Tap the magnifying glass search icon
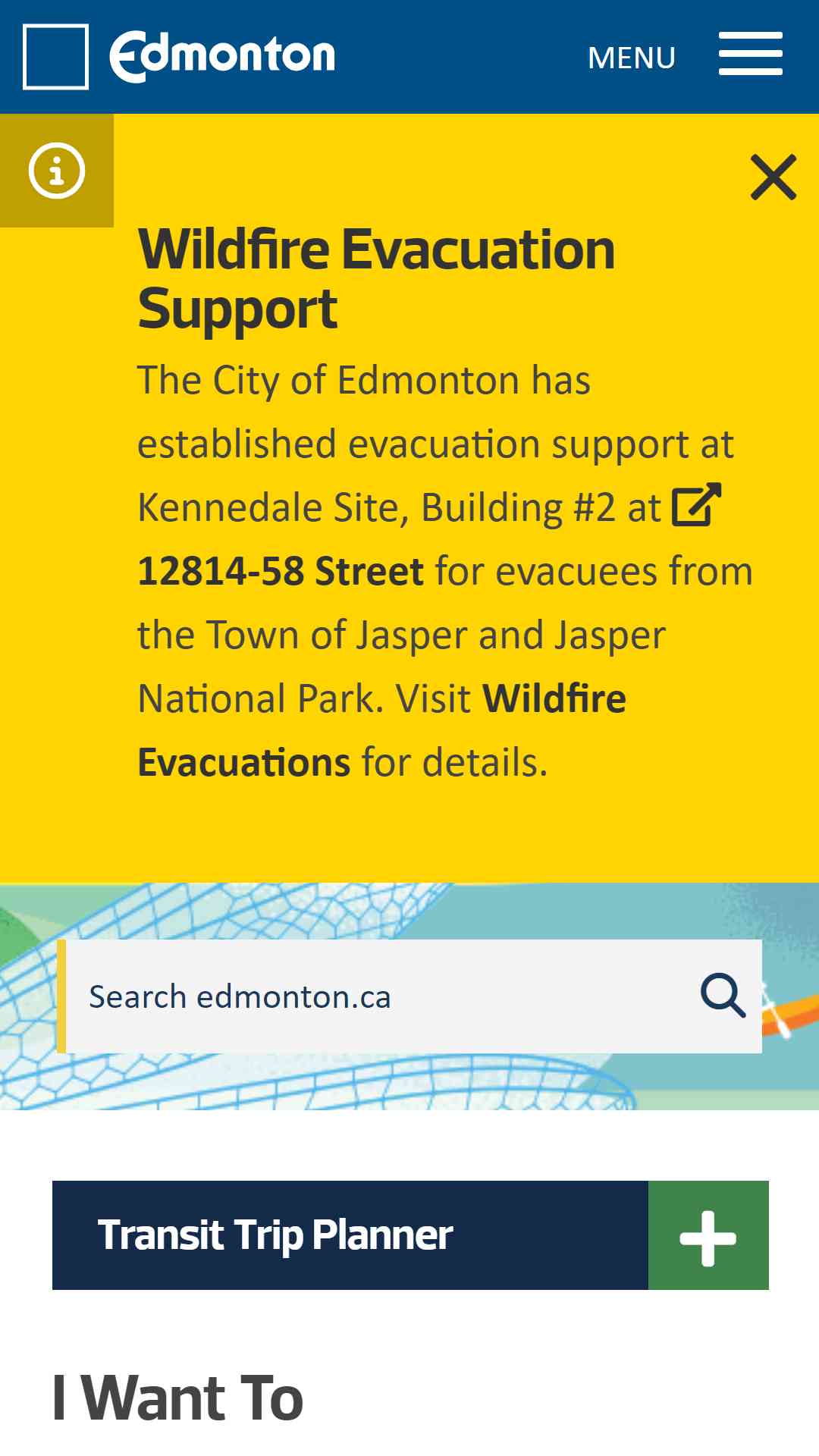 point(723,996)
